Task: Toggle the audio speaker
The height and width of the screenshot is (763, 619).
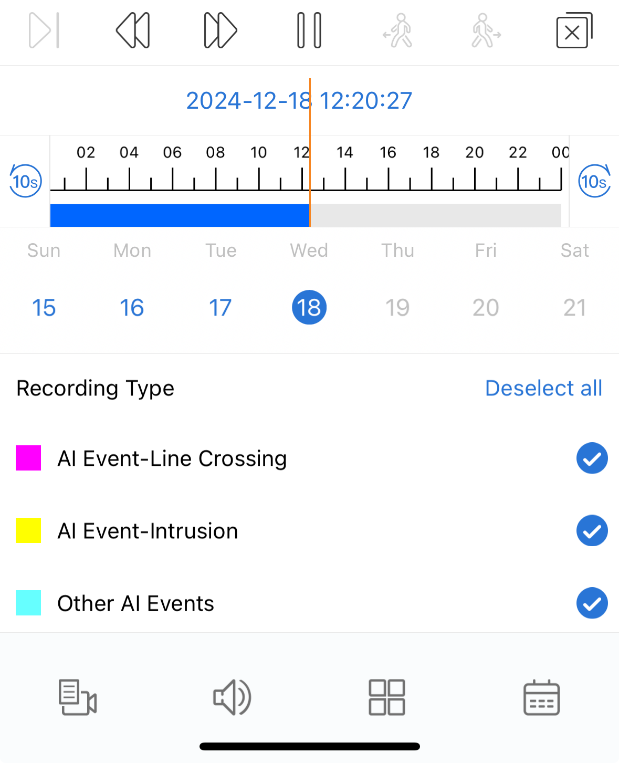Action: coord(232,697)
